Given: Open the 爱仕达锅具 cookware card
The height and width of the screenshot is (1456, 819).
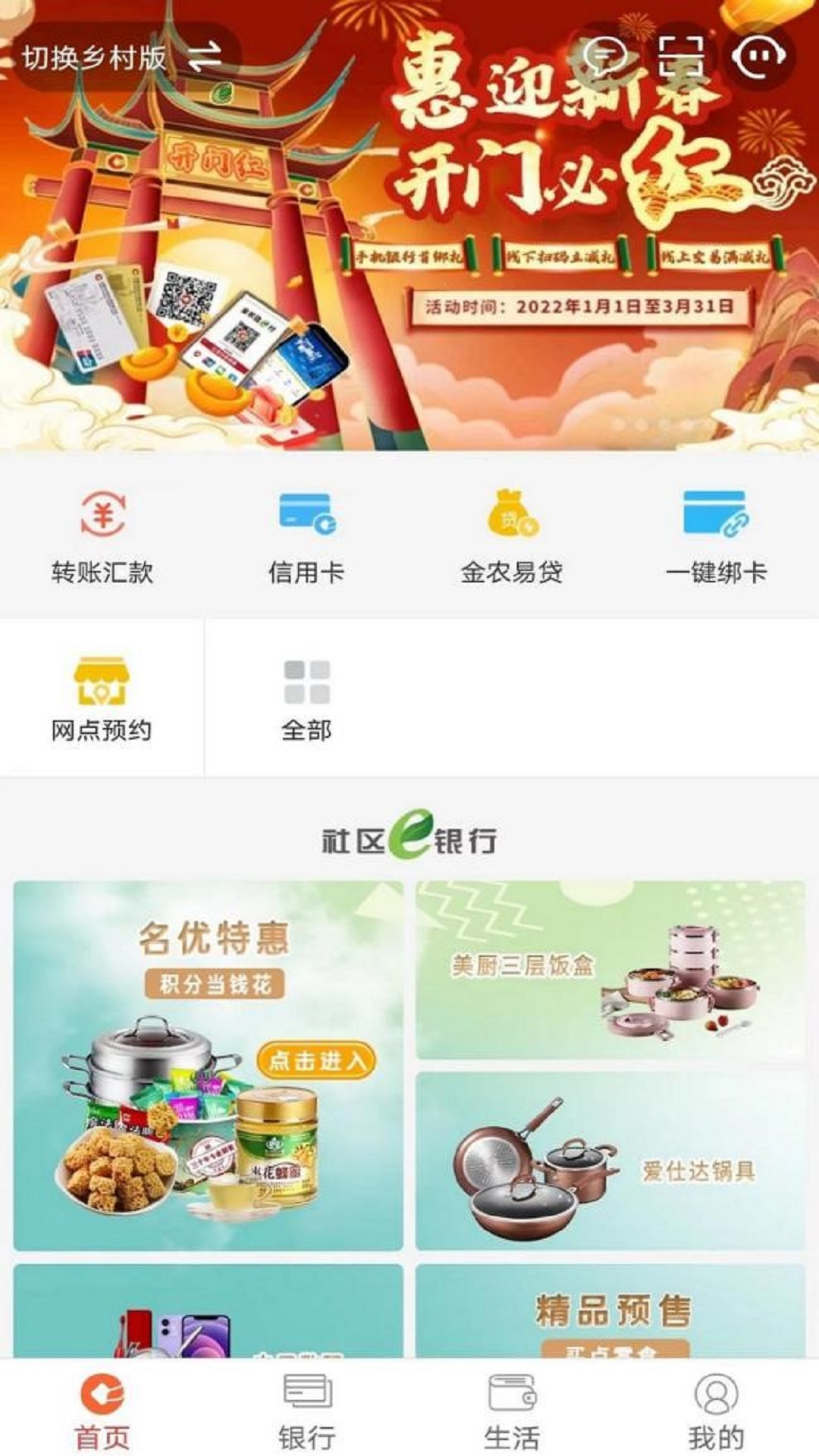Looking at the screenshot, I should click(x=610, y=1160).
